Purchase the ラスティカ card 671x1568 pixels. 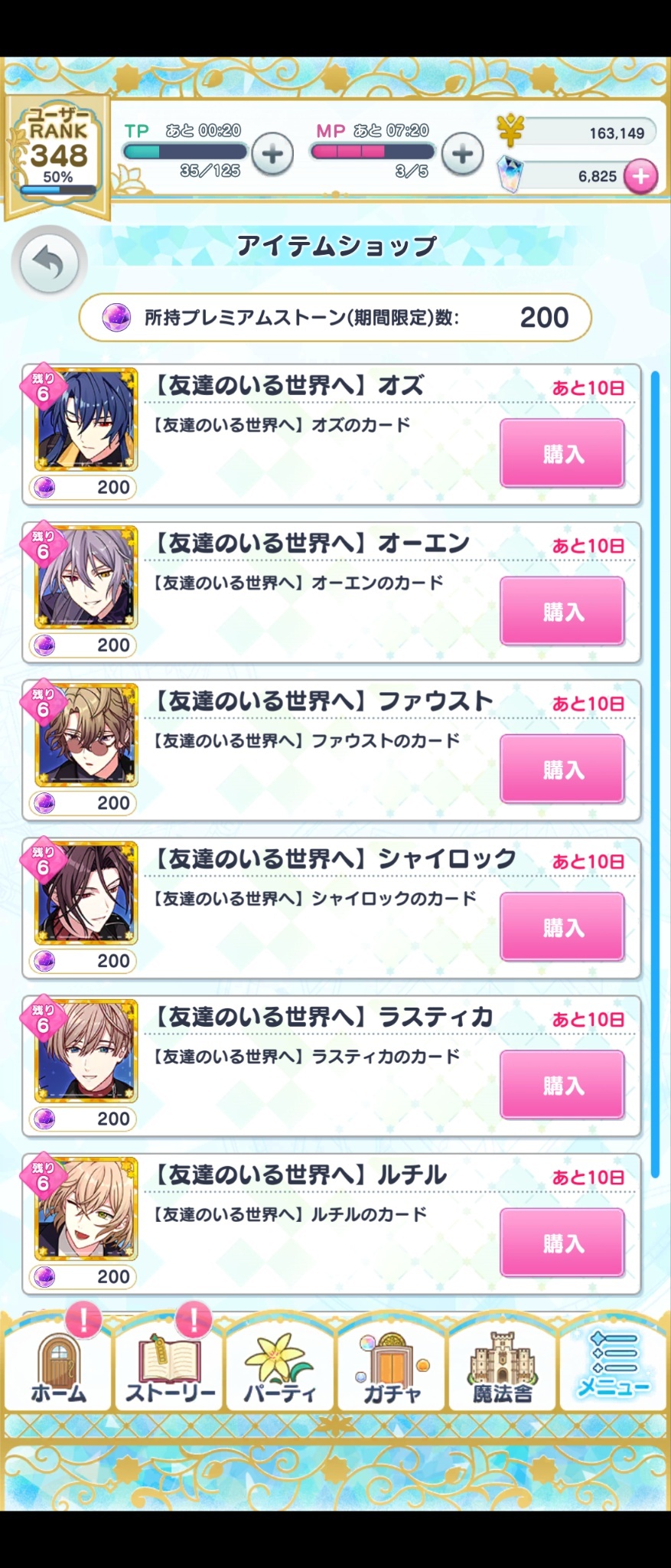[562, 1085]
